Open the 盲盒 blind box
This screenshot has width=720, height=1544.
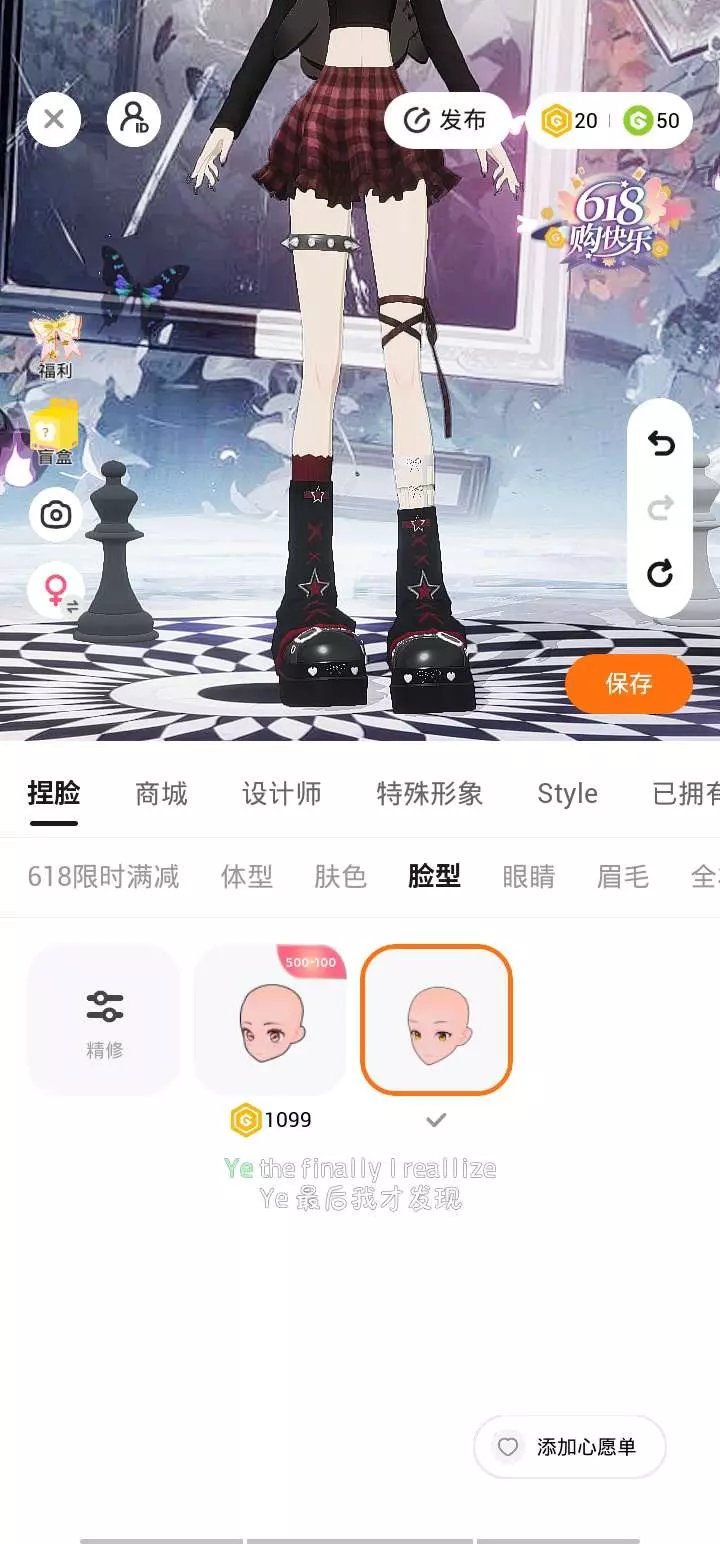coord(55,432)
